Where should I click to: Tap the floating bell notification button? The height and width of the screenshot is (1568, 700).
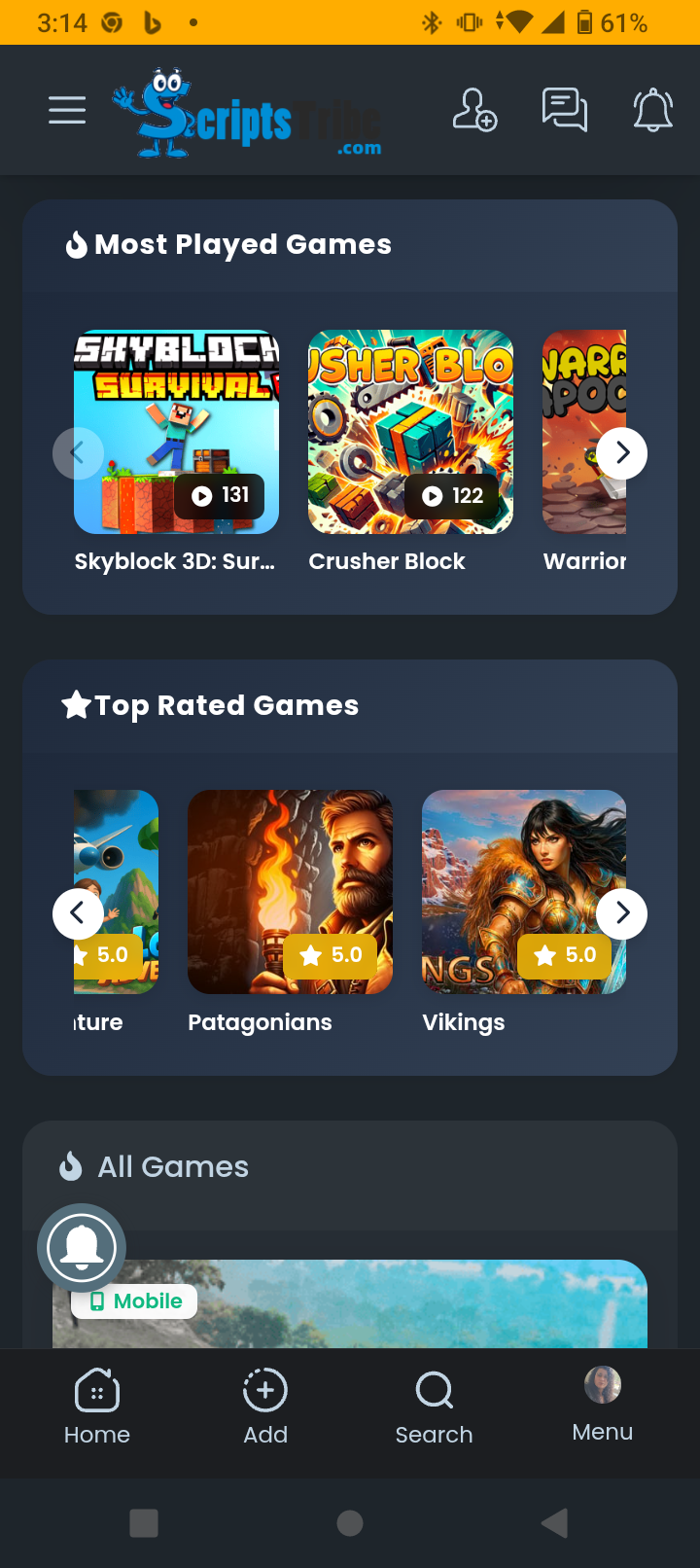pyautogui.click(x=82, y=1248)
